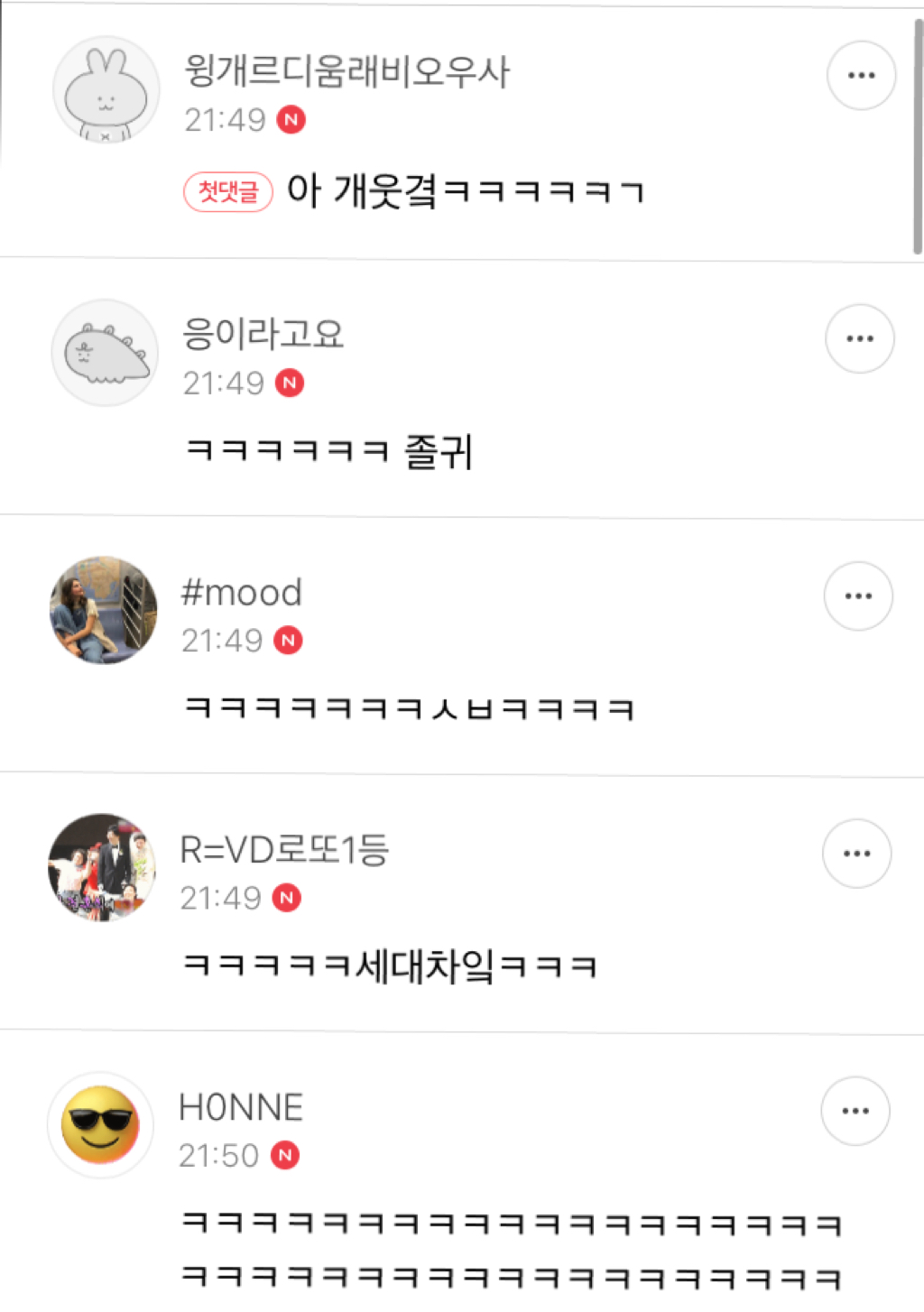This screenshot has width=924, height=1312.
Task: Tap the HONNE username
Action: 241,1107
